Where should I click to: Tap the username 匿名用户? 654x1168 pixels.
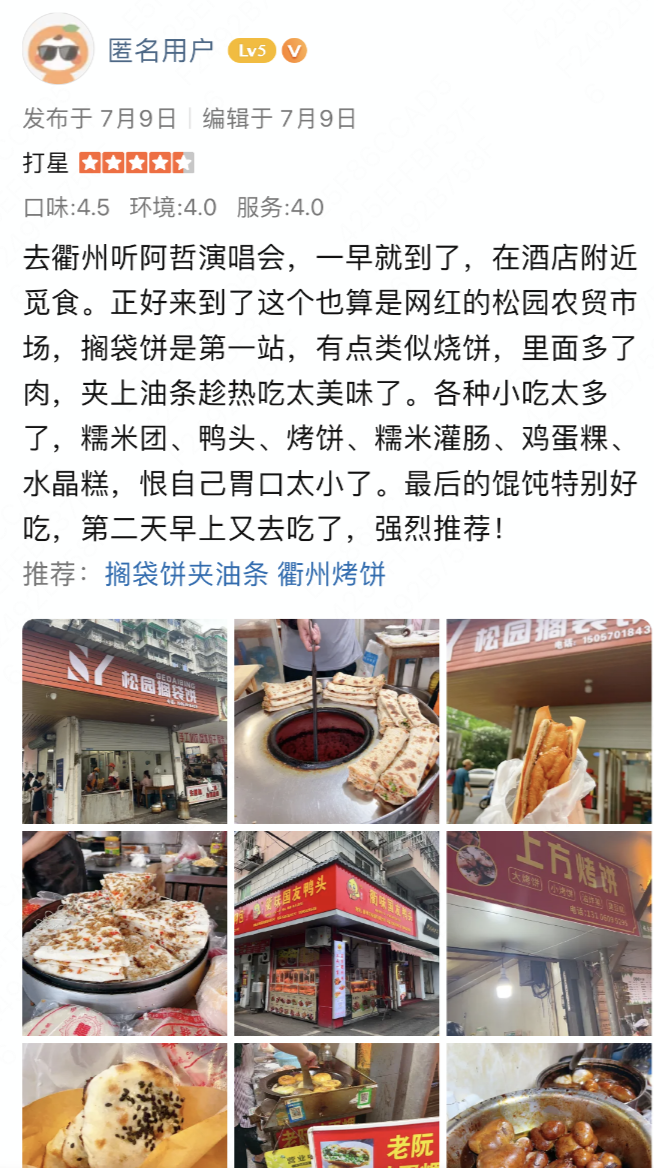coord(161,50)
